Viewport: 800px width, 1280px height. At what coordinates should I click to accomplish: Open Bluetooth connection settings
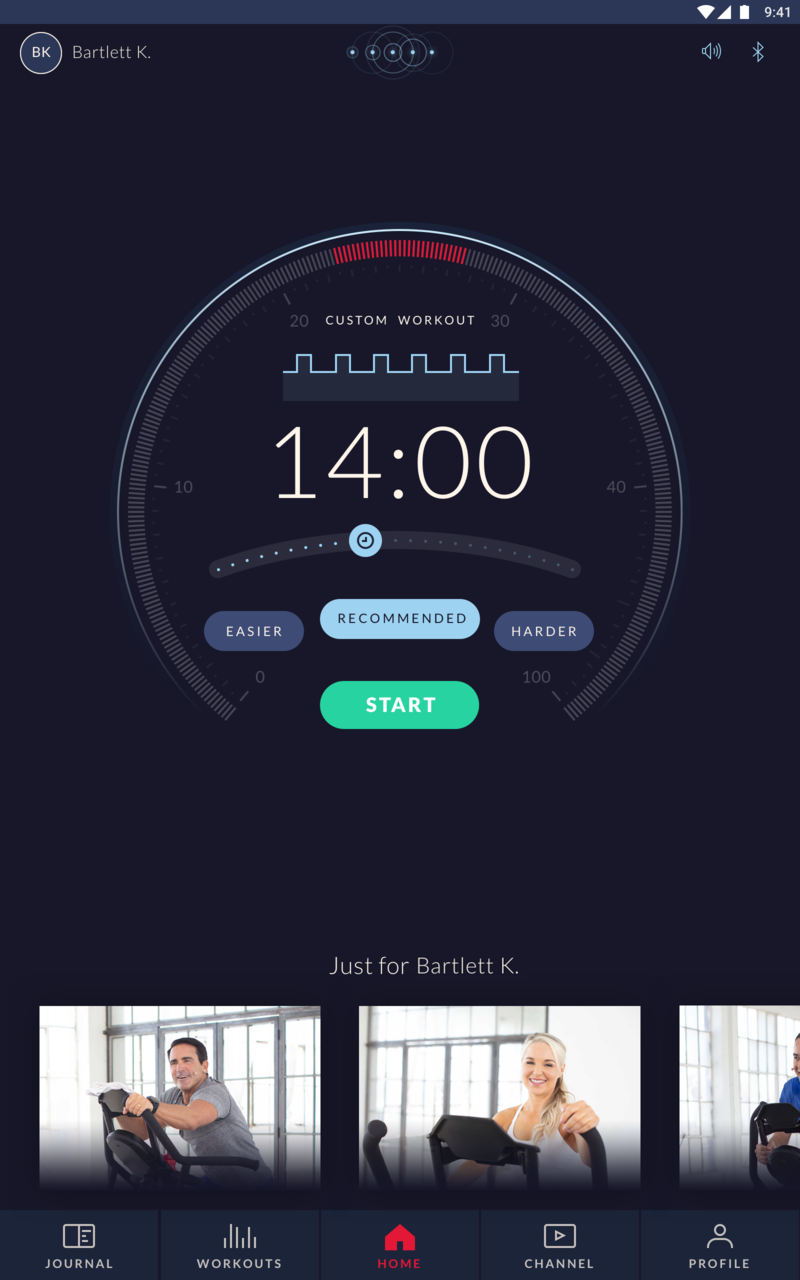[x=758, y=52]
